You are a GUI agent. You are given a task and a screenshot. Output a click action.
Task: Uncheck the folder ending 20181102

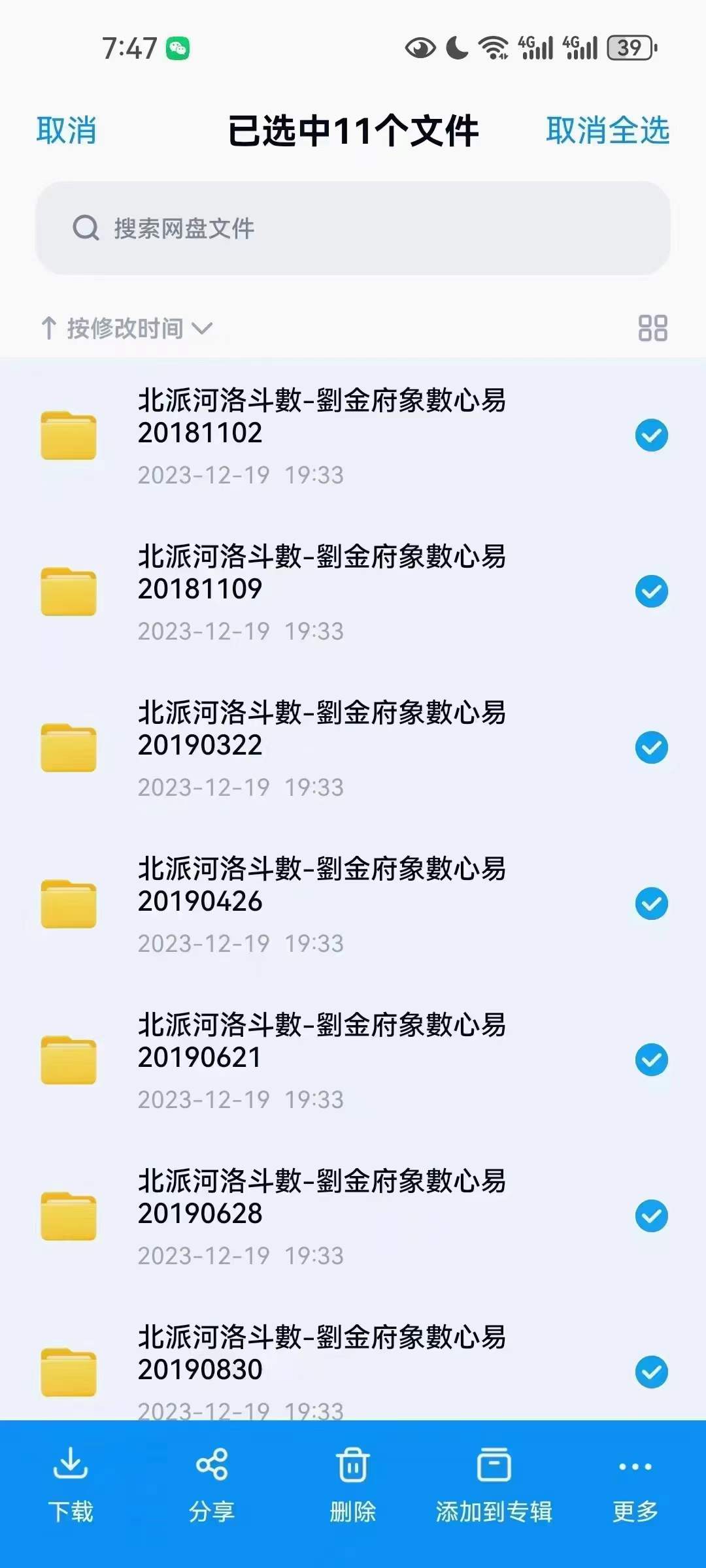pyautogui.click(x=652, y=435)
